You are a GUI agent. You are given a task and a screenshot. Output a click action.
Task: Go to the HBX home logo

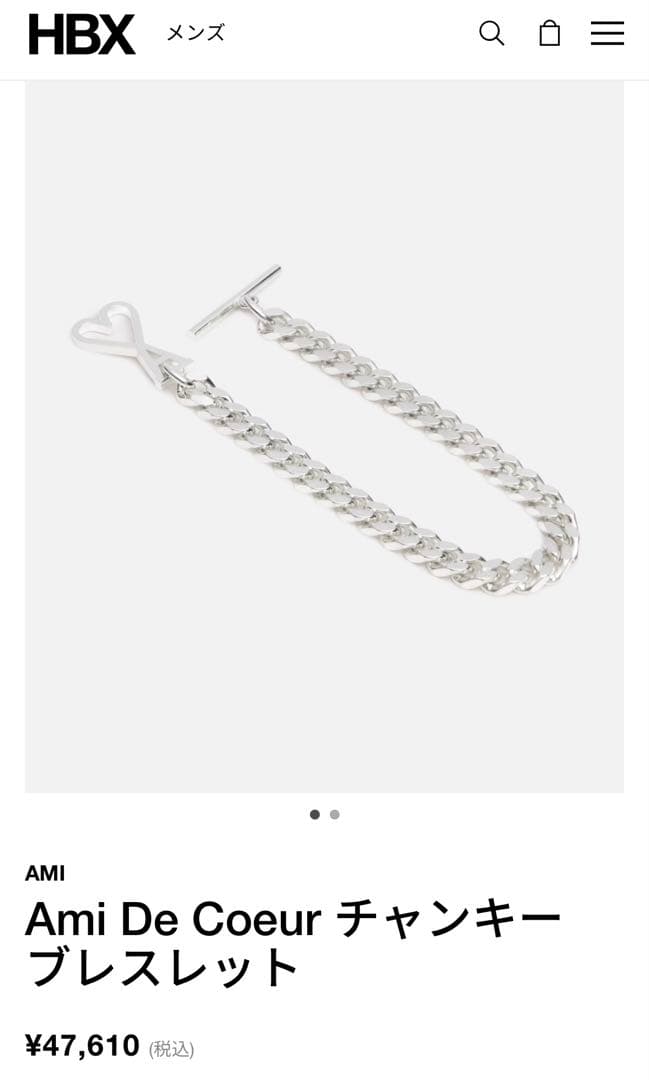pyautogui.click(x=82, y=34)
